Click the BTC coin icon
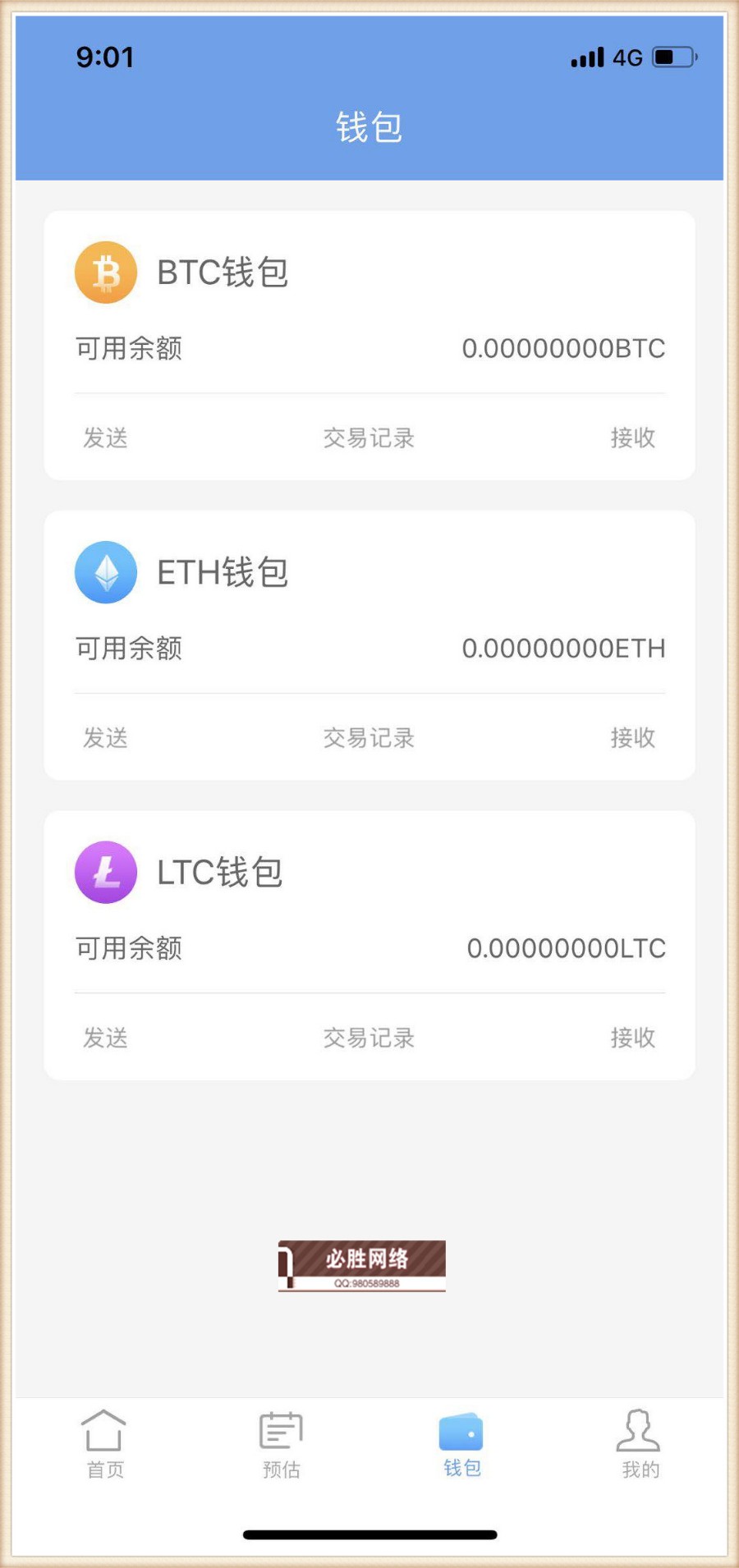Viewport: 739px width, 1568px height. pyautogui.click(x=105, y=272)
